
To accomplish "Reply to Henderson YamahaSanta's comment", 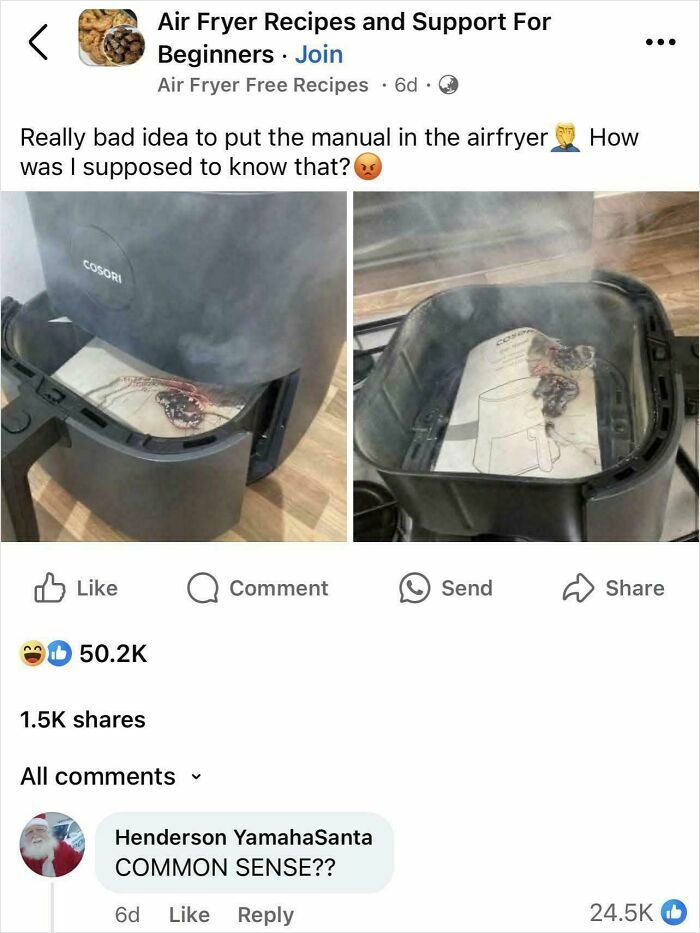I will pos(265,914).
